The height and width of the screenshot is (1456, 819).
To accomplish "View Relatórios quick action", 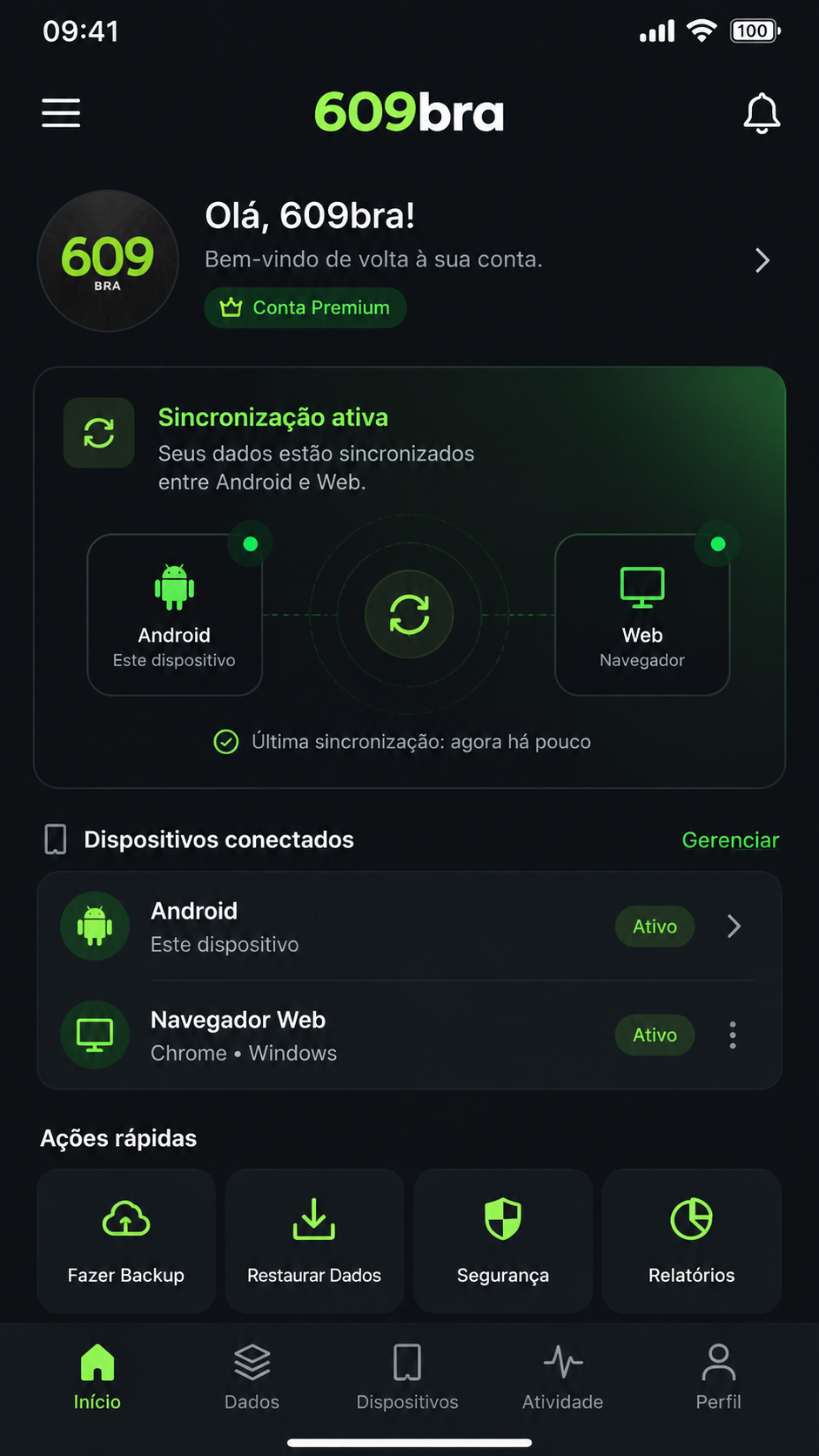I will [x=692, y=1241].
